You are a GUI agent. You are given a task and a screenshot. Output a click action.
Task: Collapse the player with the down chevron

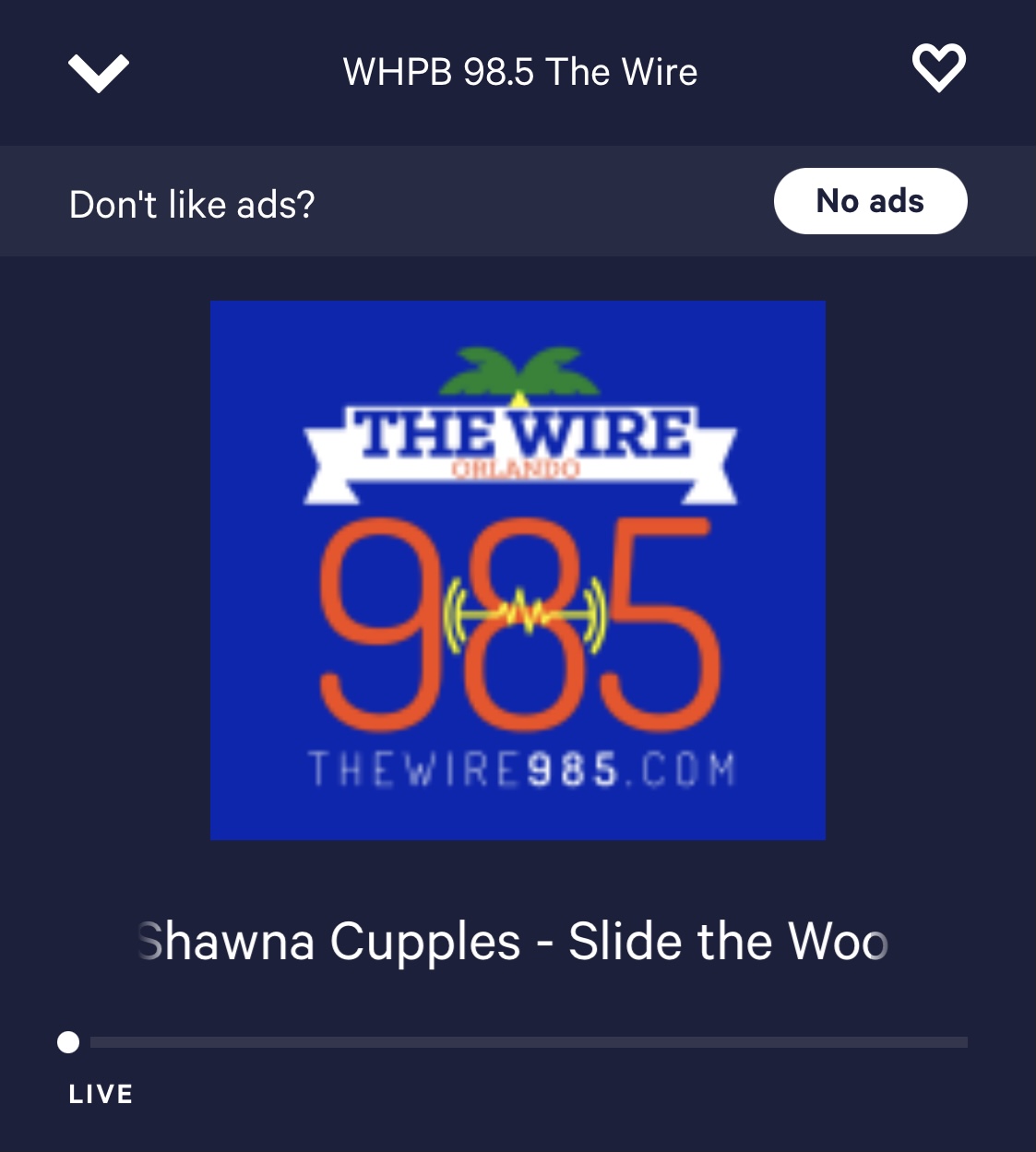pyautogui.click(x=99, y=73)
